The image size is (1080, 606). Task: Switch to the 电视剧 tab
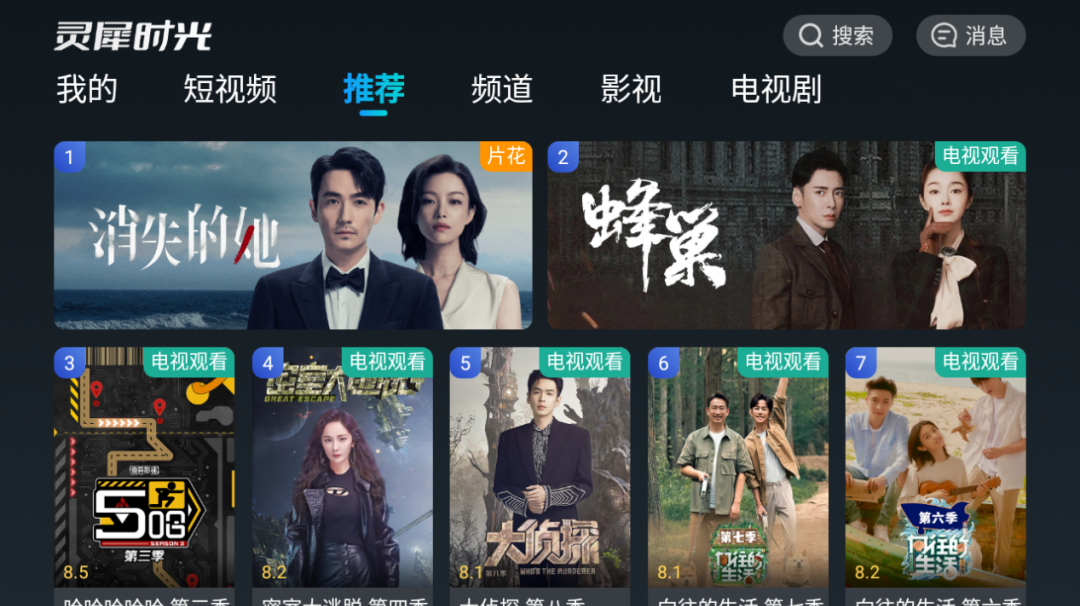776,90
